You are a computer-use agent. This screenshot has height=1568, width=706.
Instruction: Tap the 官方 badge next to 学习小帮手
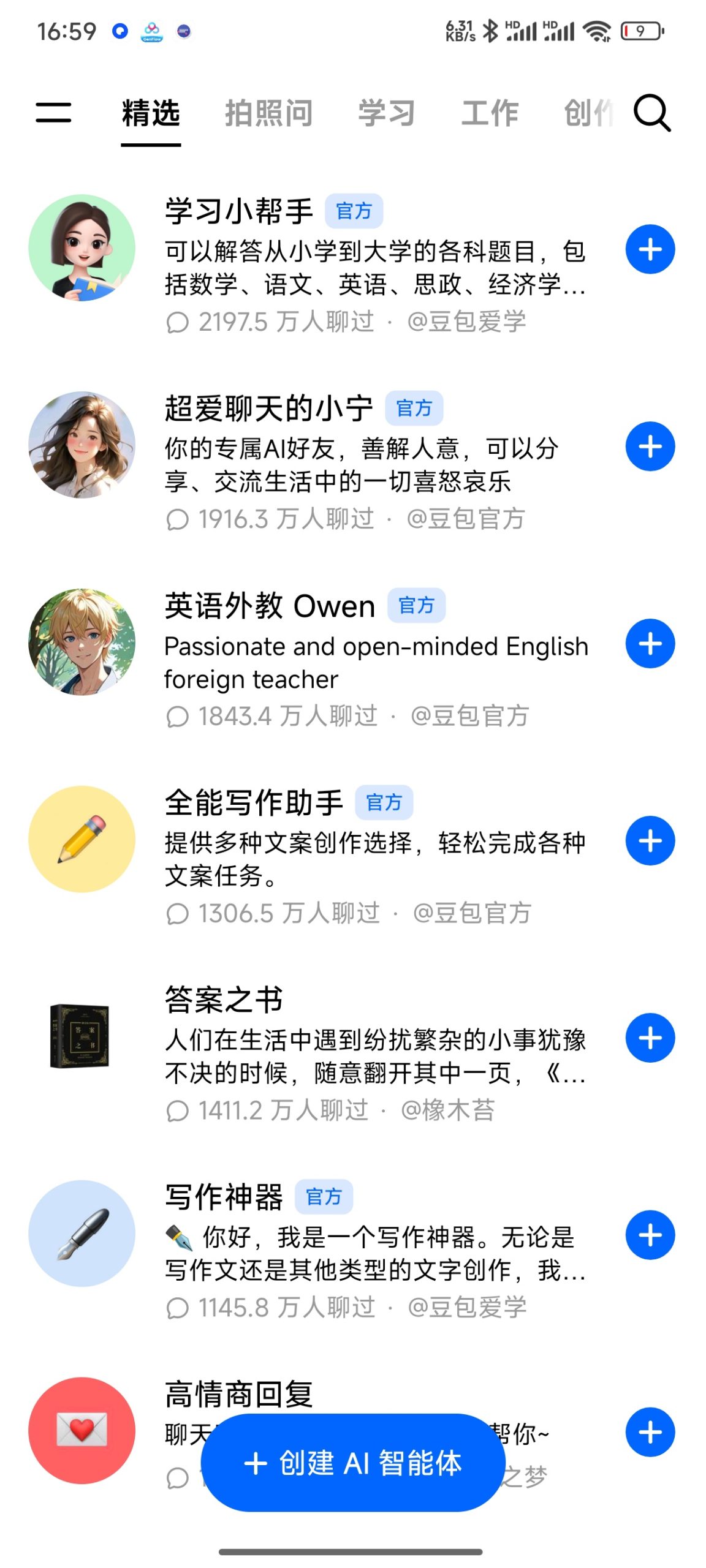click(355, 211)
